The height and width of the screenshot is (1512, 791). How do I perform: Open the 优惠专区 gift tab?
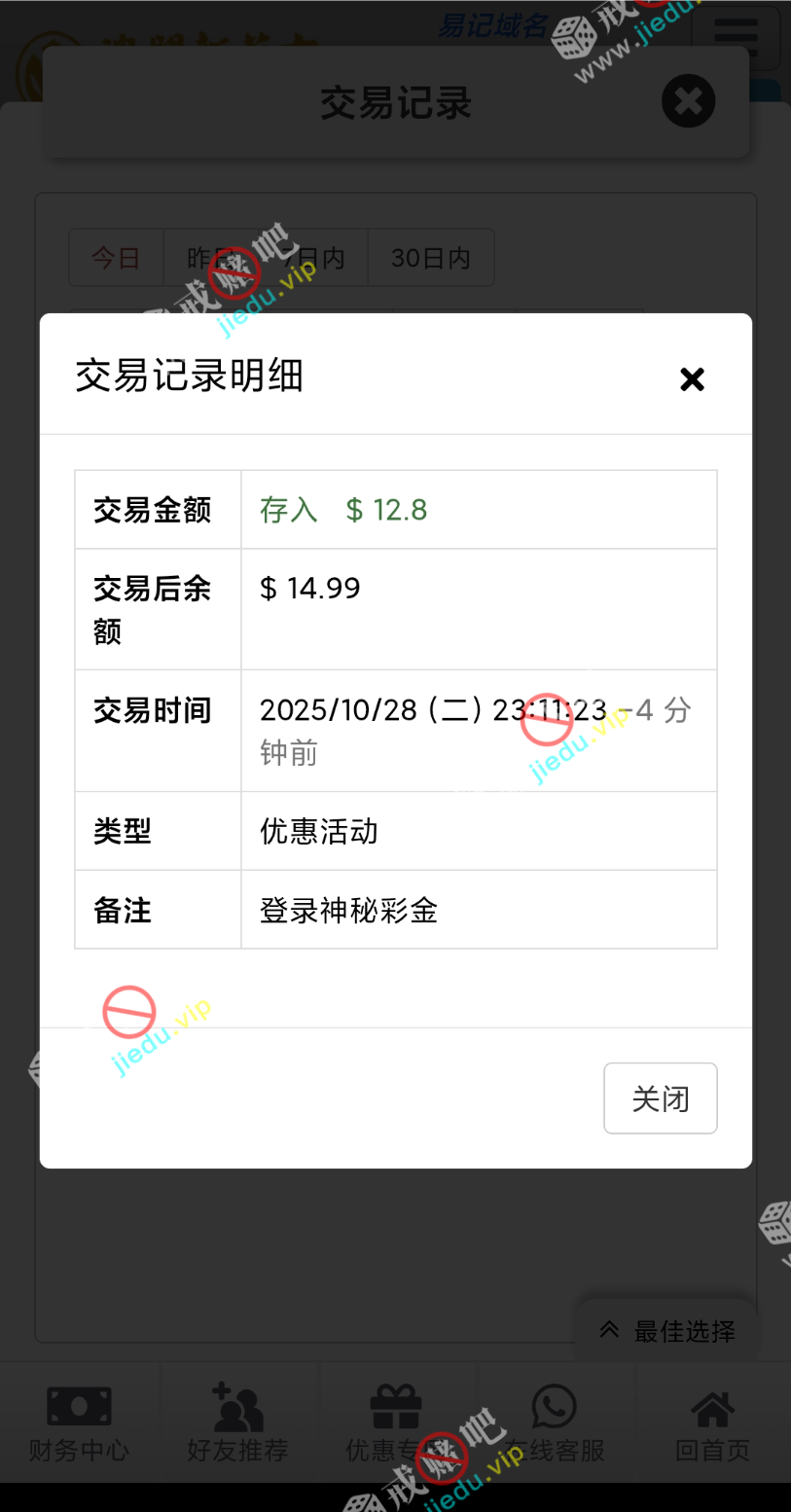[x=396, y=1424]
